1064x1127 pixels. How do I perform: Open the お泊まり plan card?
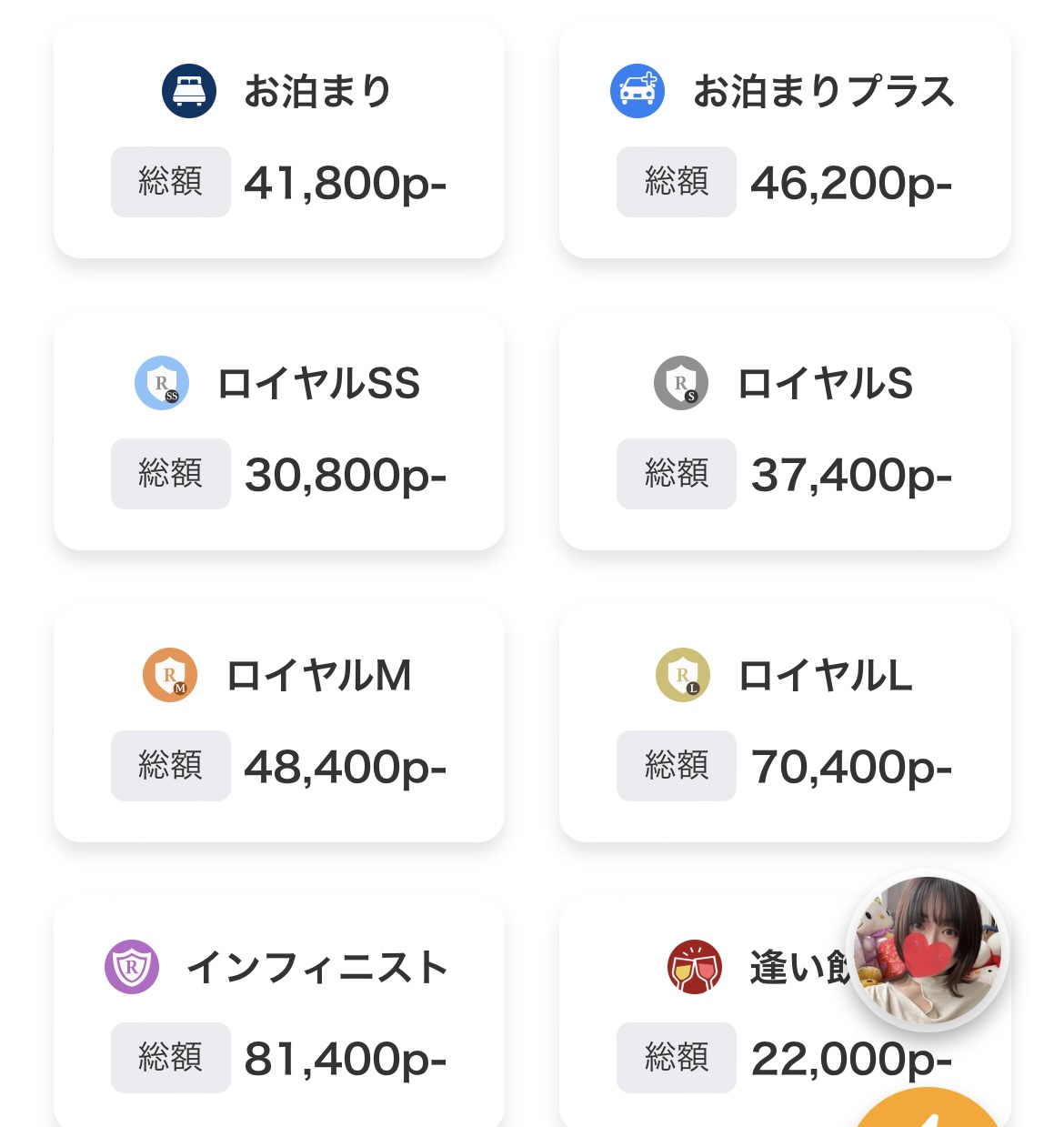(x=279, y=141)
